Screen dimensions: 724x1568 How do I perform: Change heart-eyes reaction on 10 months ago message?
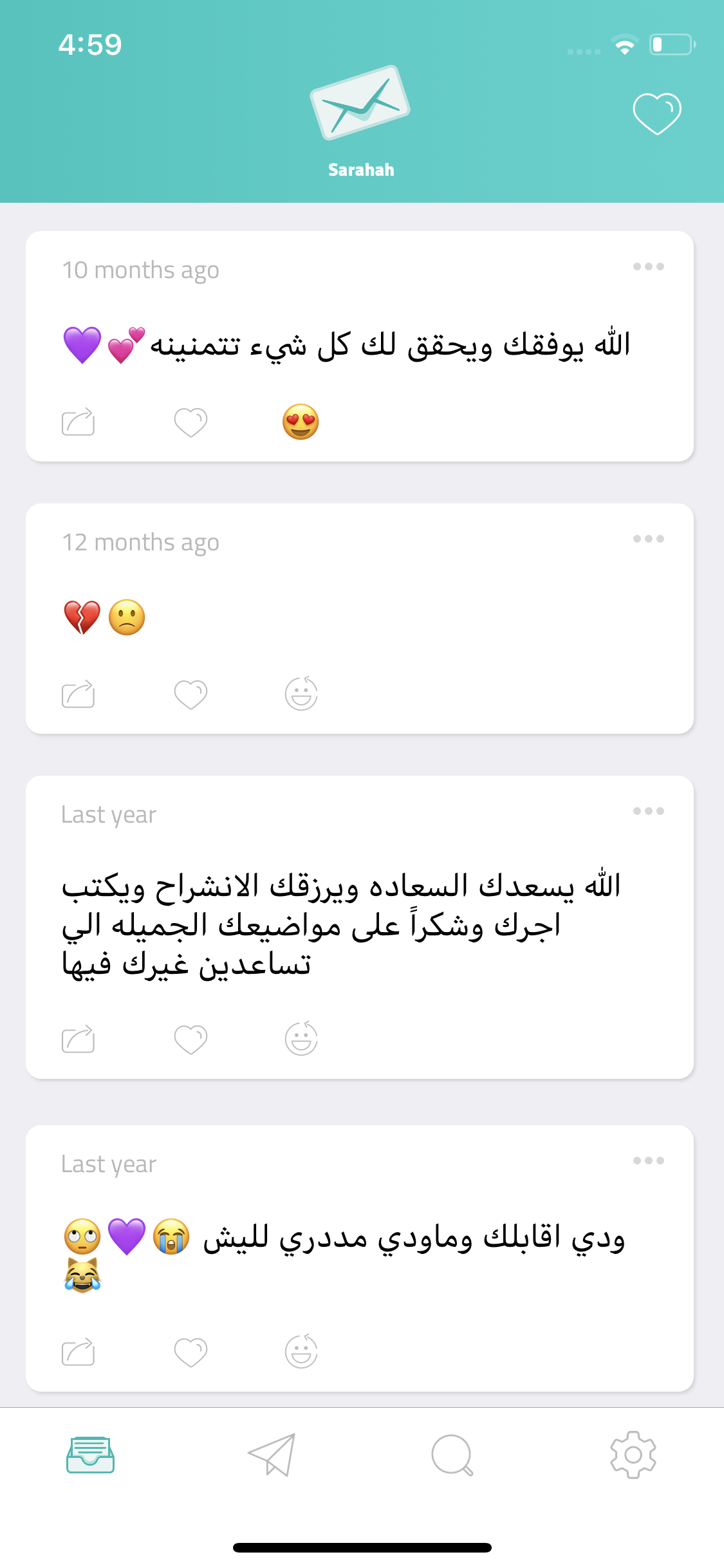[x=301, y=422]
